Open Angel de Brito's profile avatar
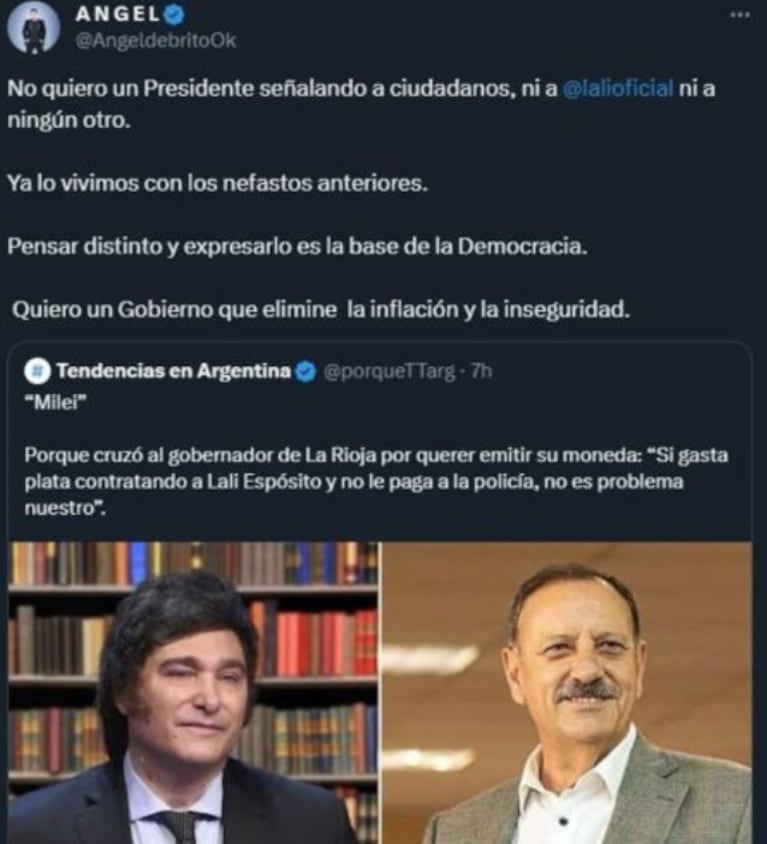Screen dimensions: 767x844 click(34, 27)
